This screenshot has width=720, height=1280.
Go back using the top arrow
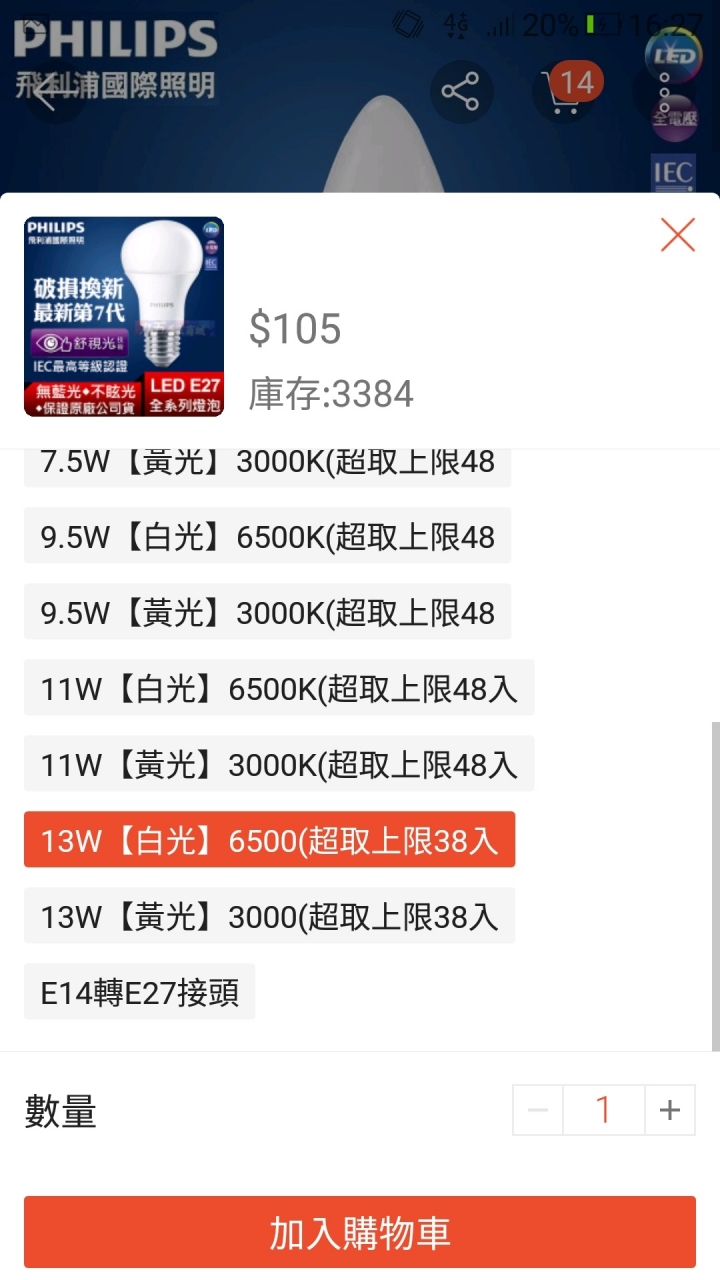pos(48,94)
